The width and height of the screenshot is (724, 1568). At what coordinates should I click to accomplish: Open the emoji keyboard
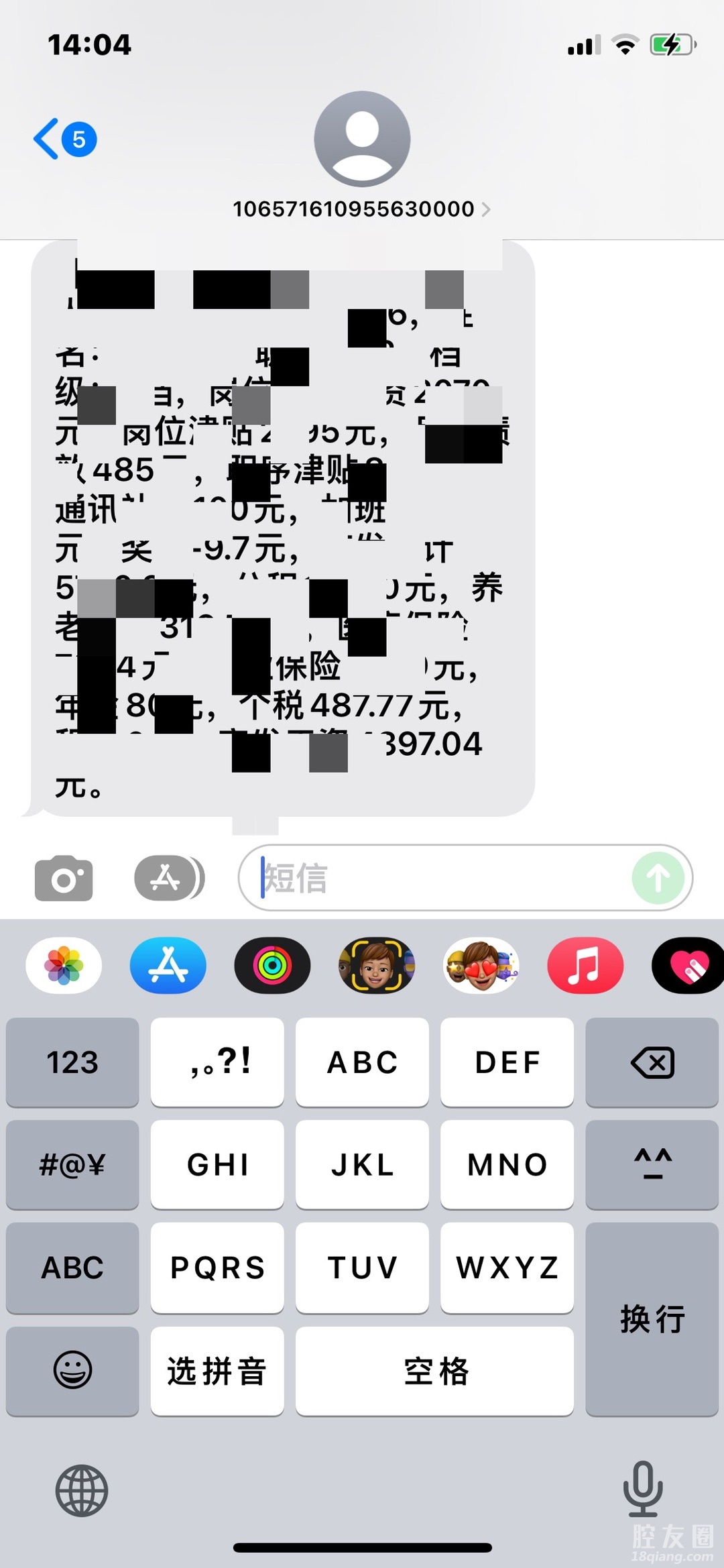tap(72, 1369)
